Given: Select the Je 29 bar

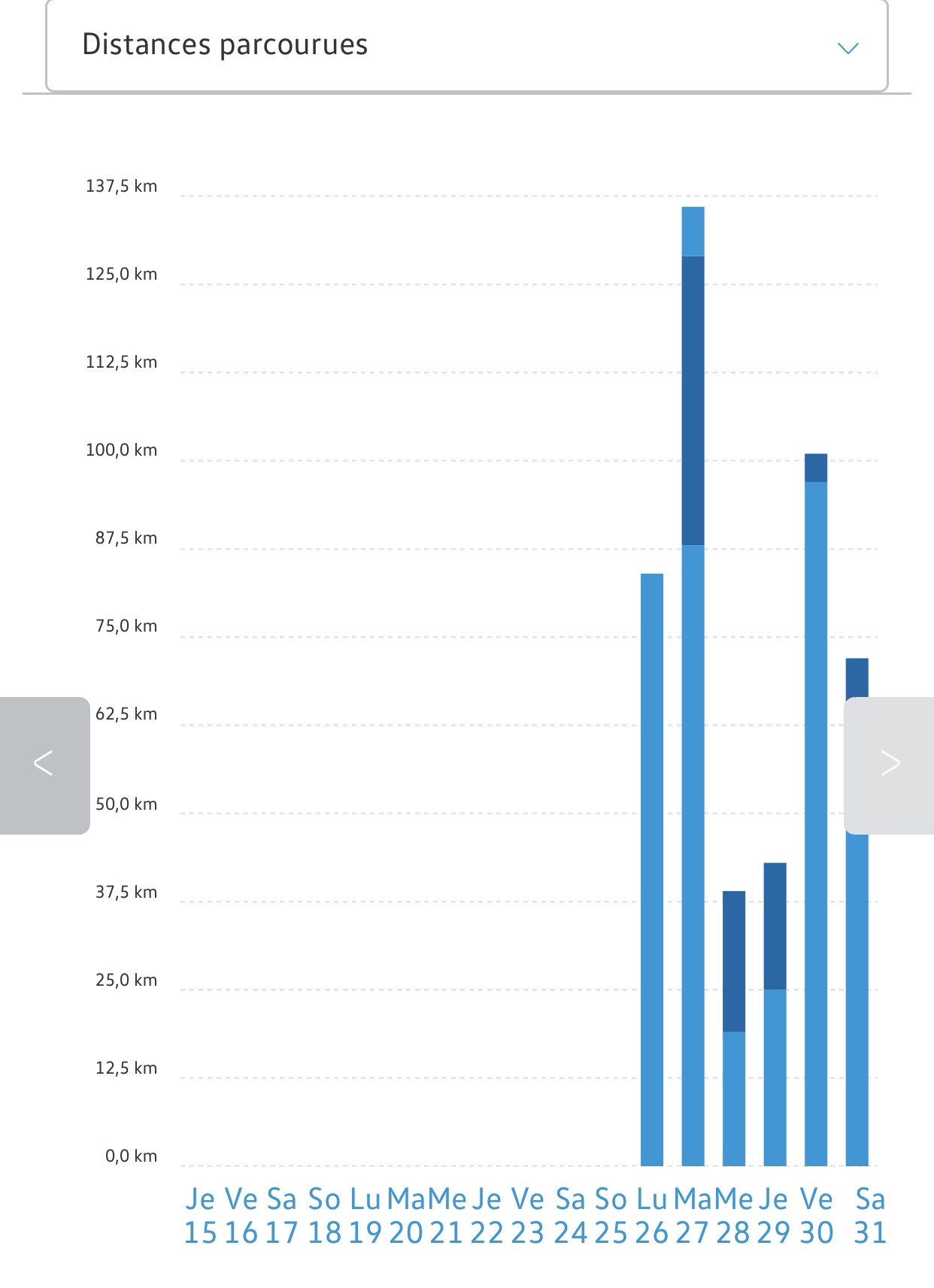Looking at the screenshot, I should 775,1014.
